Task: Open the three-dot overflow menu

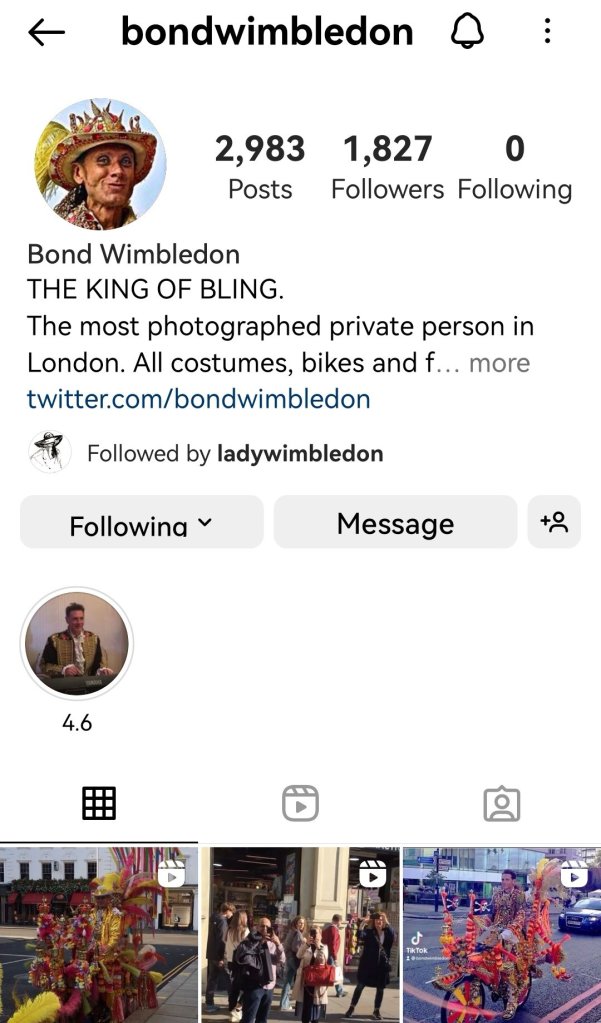Action: 547,32
